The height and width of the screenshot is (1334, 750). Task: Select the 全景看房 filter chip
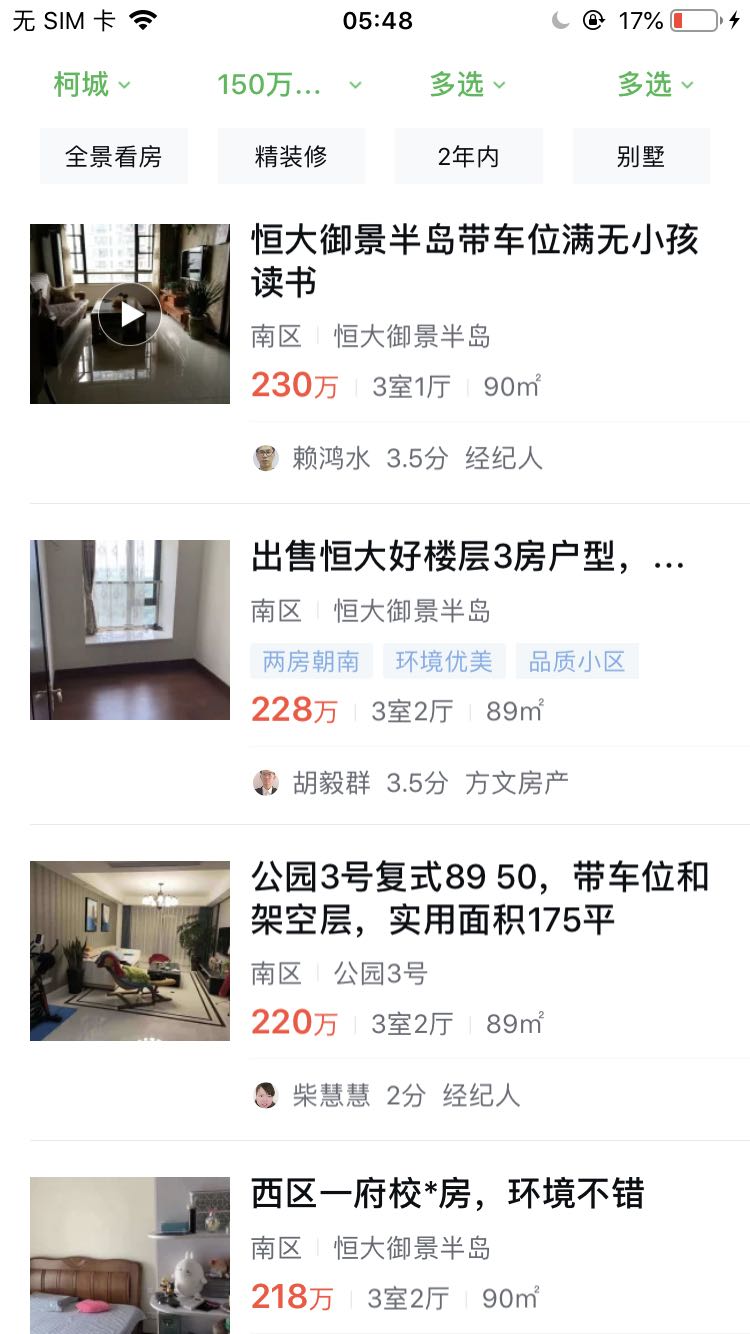[114, 157]
